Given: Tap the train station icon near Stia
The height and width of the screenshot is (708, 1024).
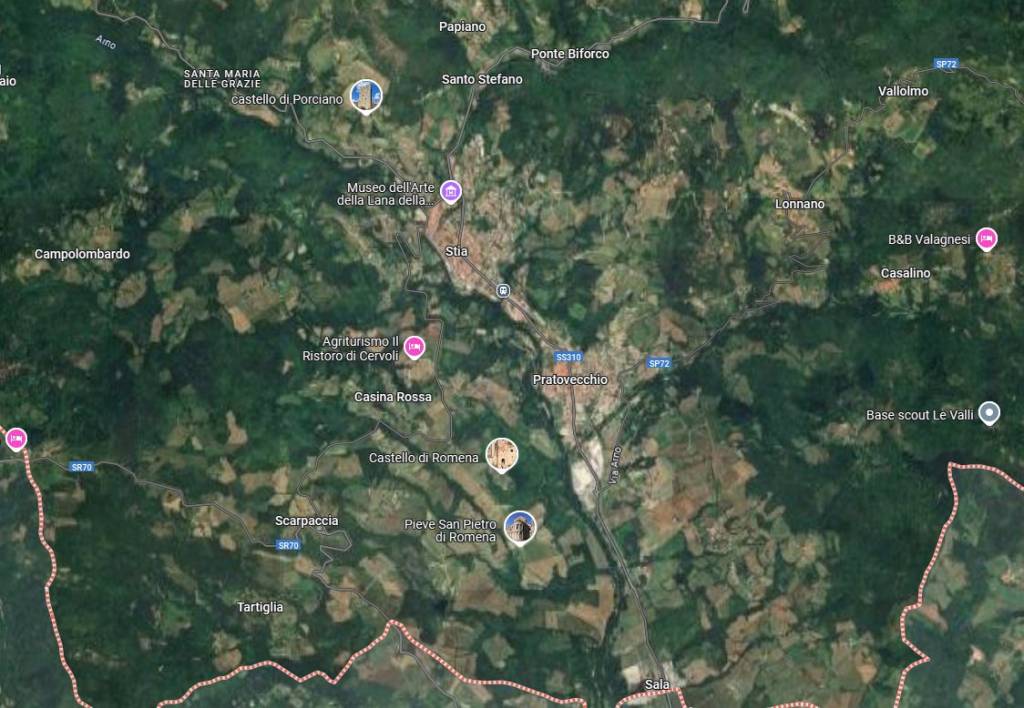Looking at the screenshot, I should 504,291.
